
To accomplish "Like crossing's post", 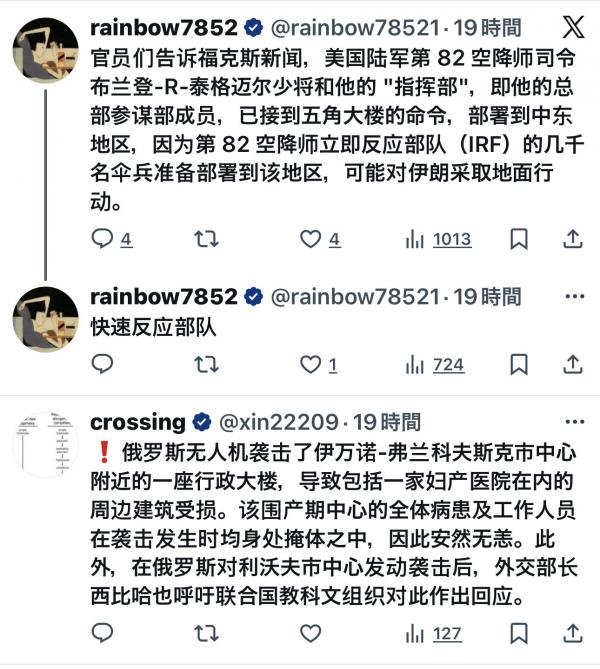I will click(x=311, y=633).
